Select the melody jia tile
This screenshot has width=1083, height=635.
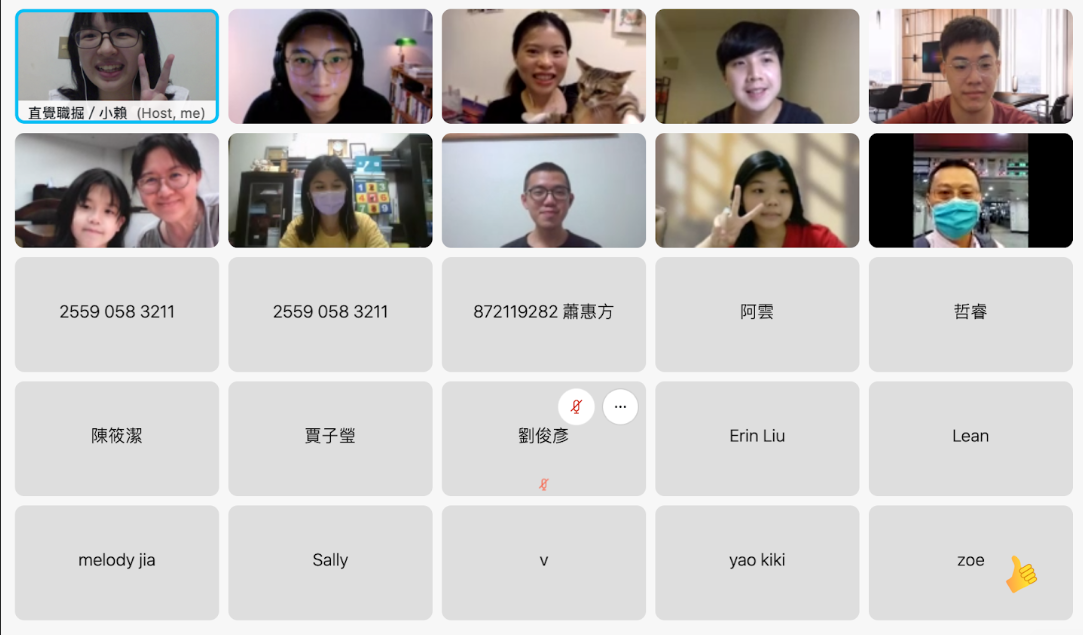117,561
